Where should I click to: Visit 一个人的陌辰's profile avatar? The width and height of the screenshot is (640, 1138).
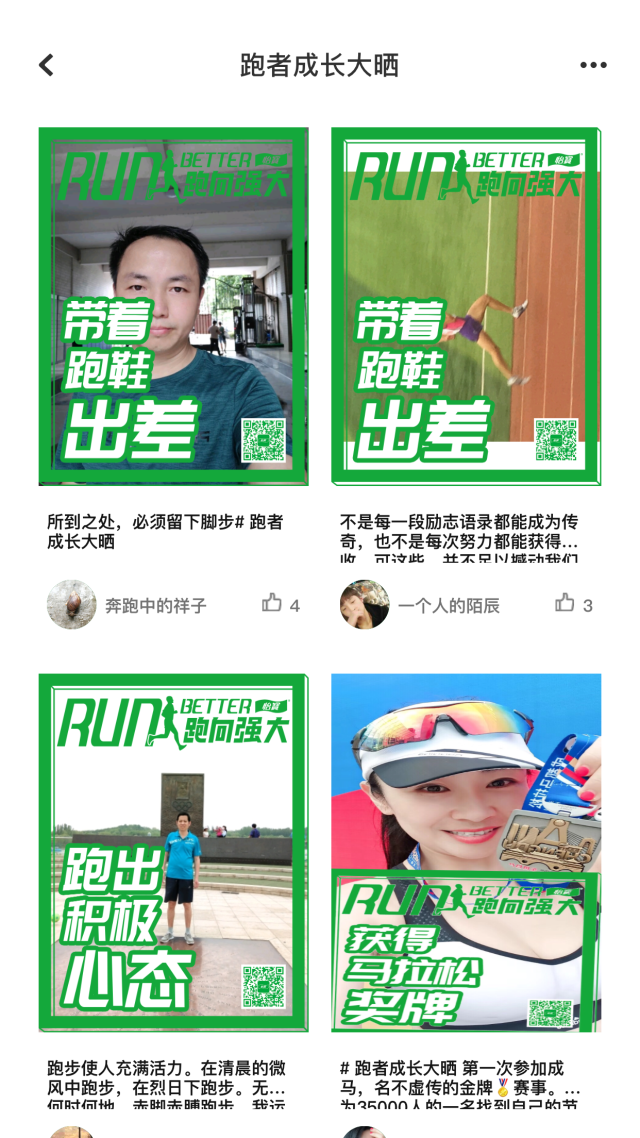click(364, 604)
